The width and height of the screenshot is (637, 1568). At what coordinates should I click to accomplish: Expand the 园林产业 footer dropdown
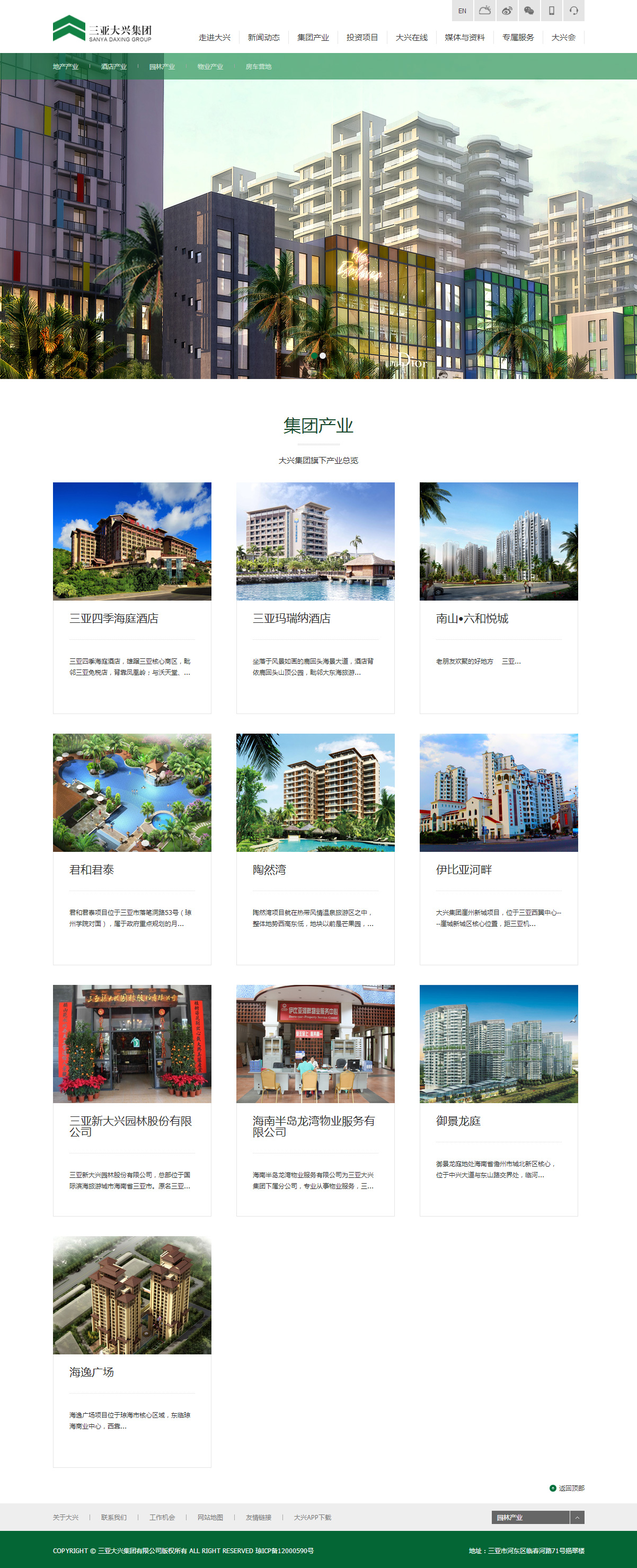[x=577, y=1518]
